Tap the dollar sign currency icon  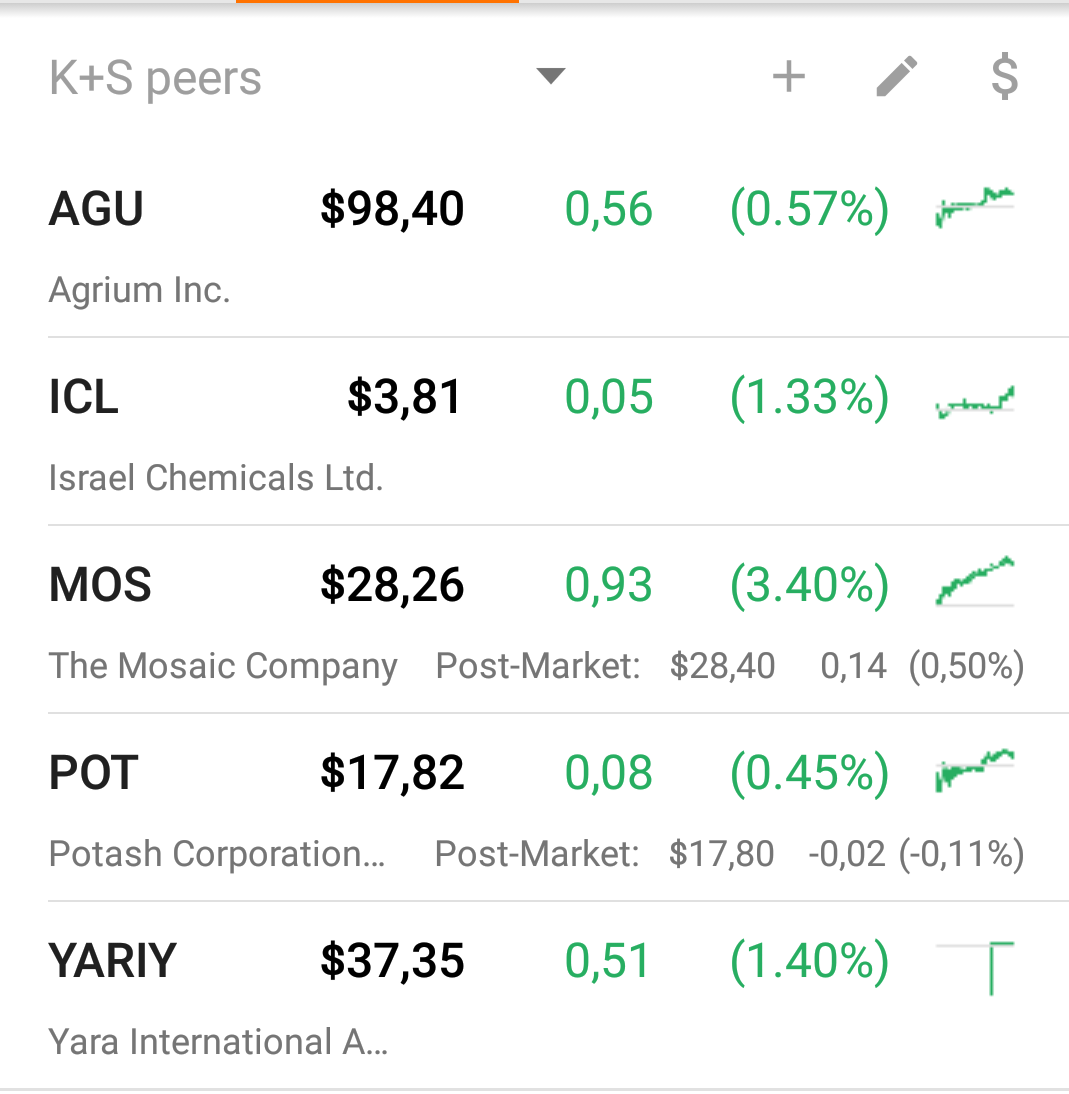click(1004, 77)
